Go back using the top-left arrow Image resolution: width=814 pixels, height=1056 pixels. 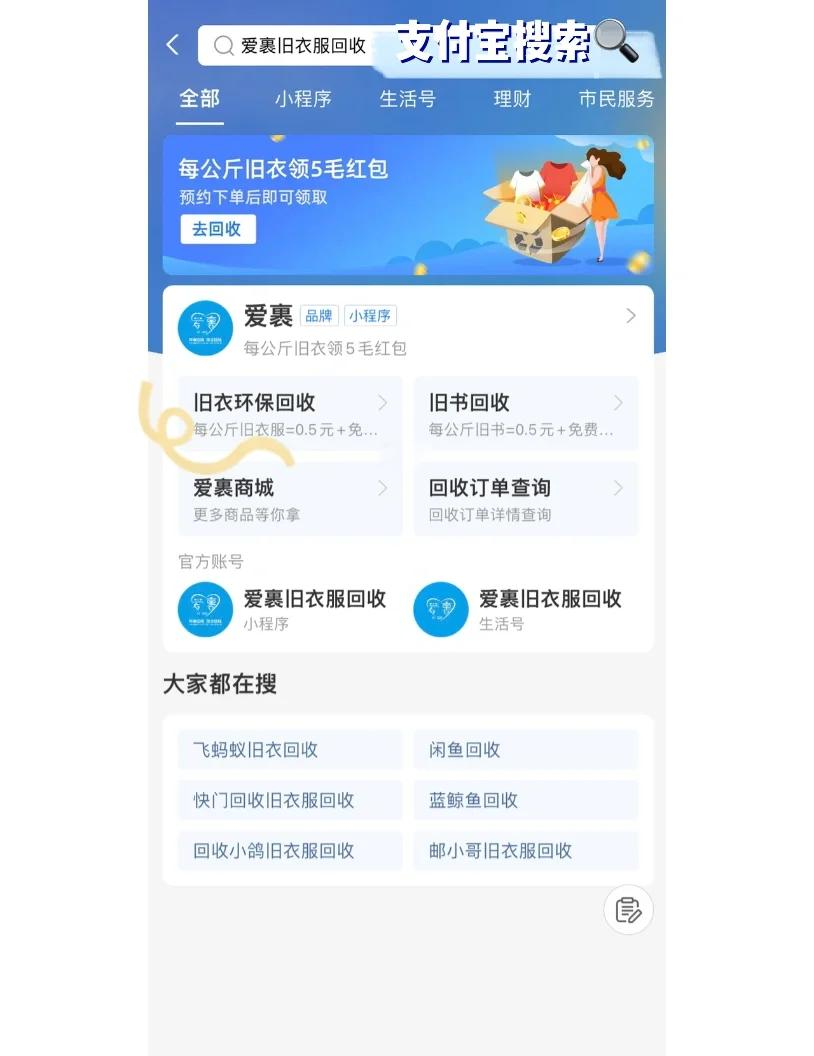[x=173, y=45]
